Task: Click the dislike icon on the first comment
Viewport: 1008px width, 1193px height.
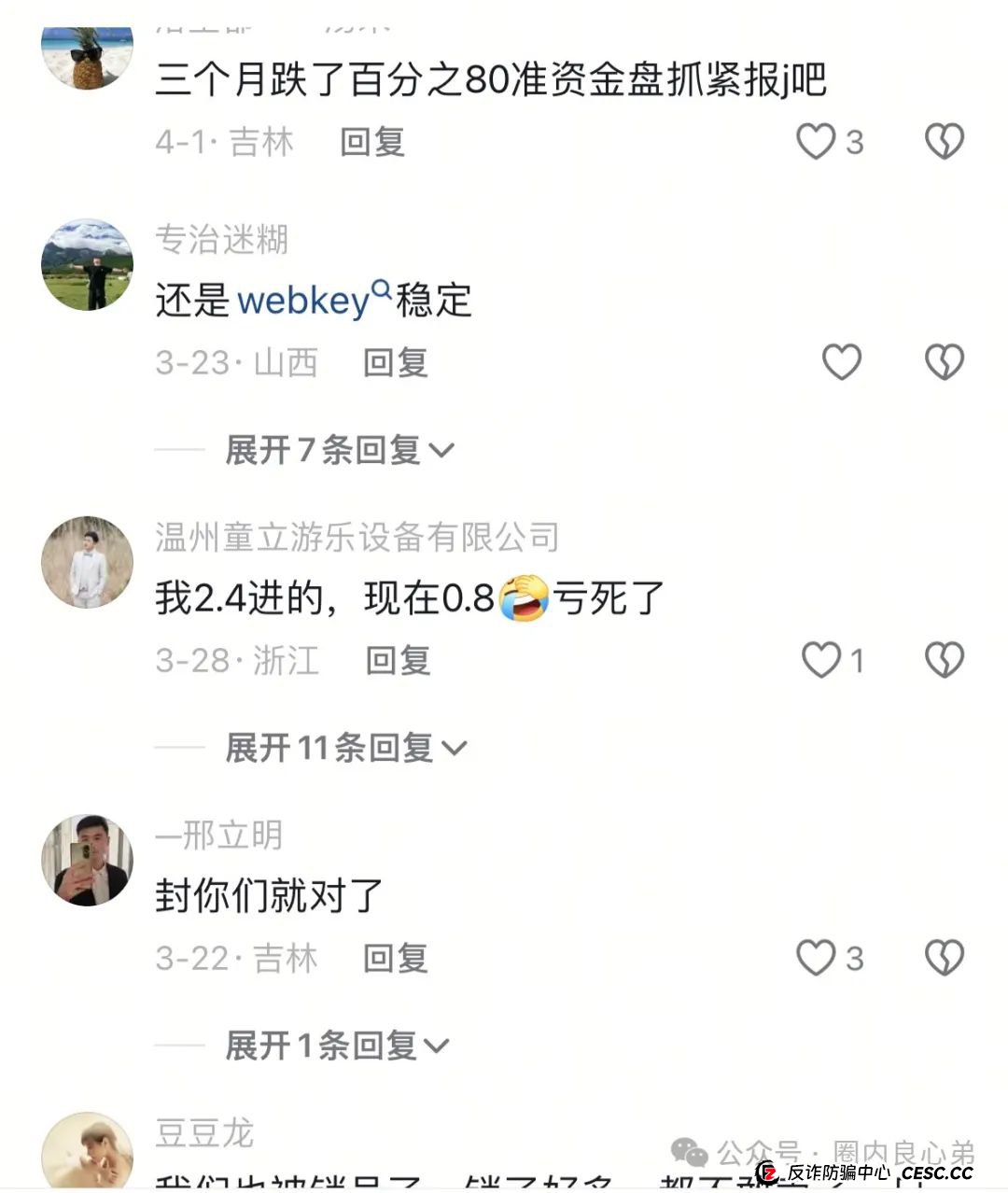Action: (x=944, y=141)
